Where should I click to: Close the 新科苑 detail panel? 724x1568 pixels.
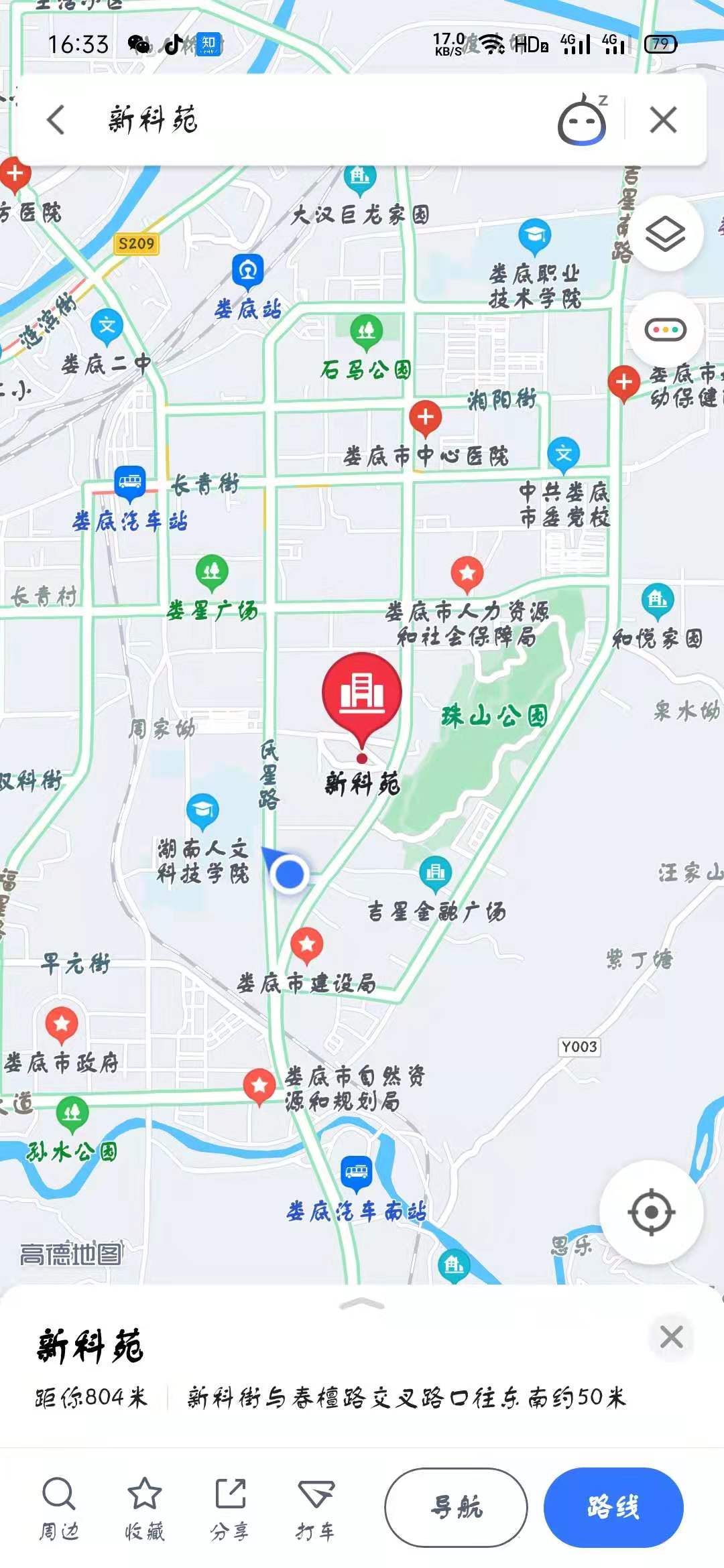pyautogui.click(x=671, y=1337)
